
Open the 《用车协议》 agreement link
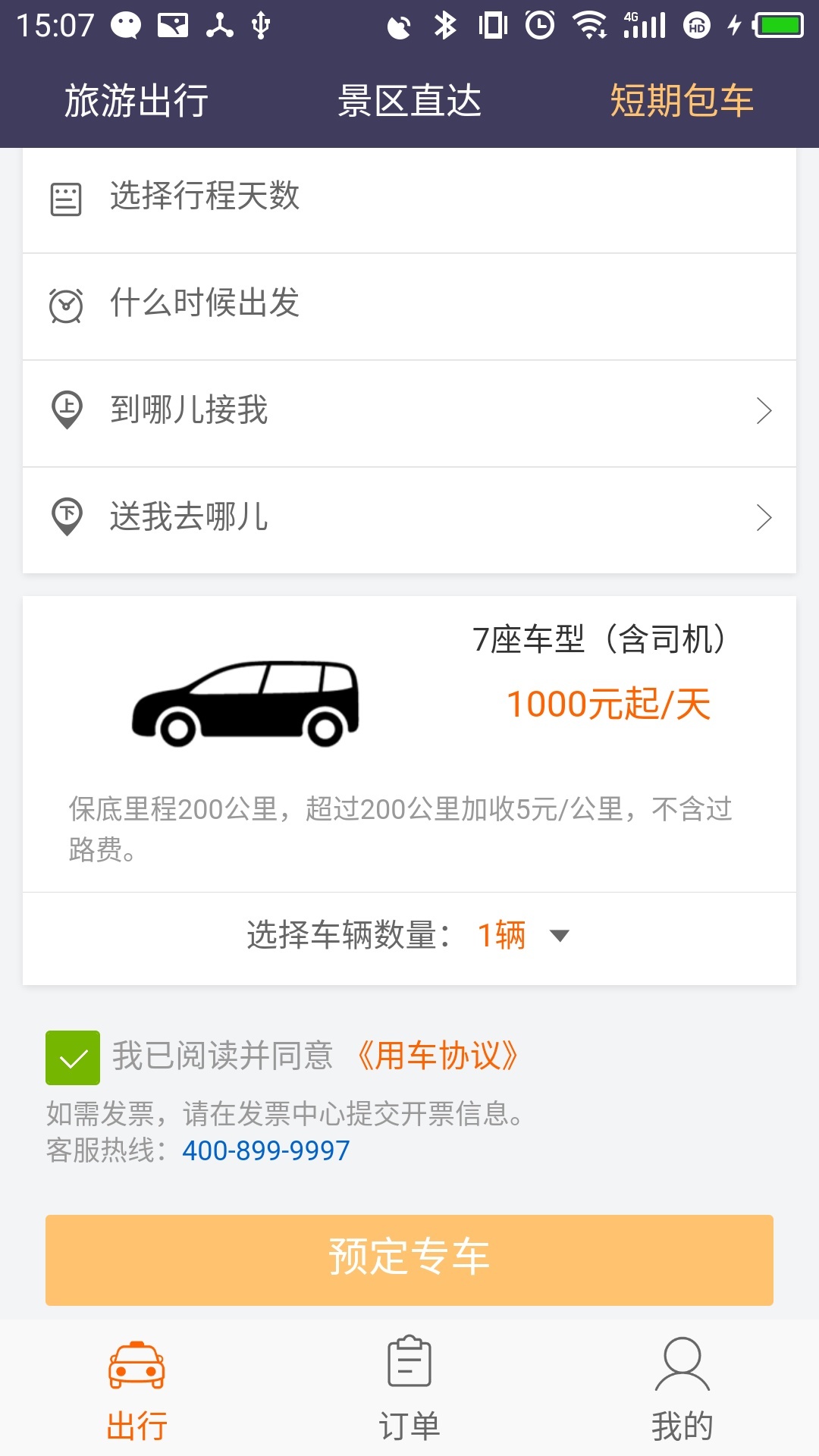click(x=438, y=1054)
